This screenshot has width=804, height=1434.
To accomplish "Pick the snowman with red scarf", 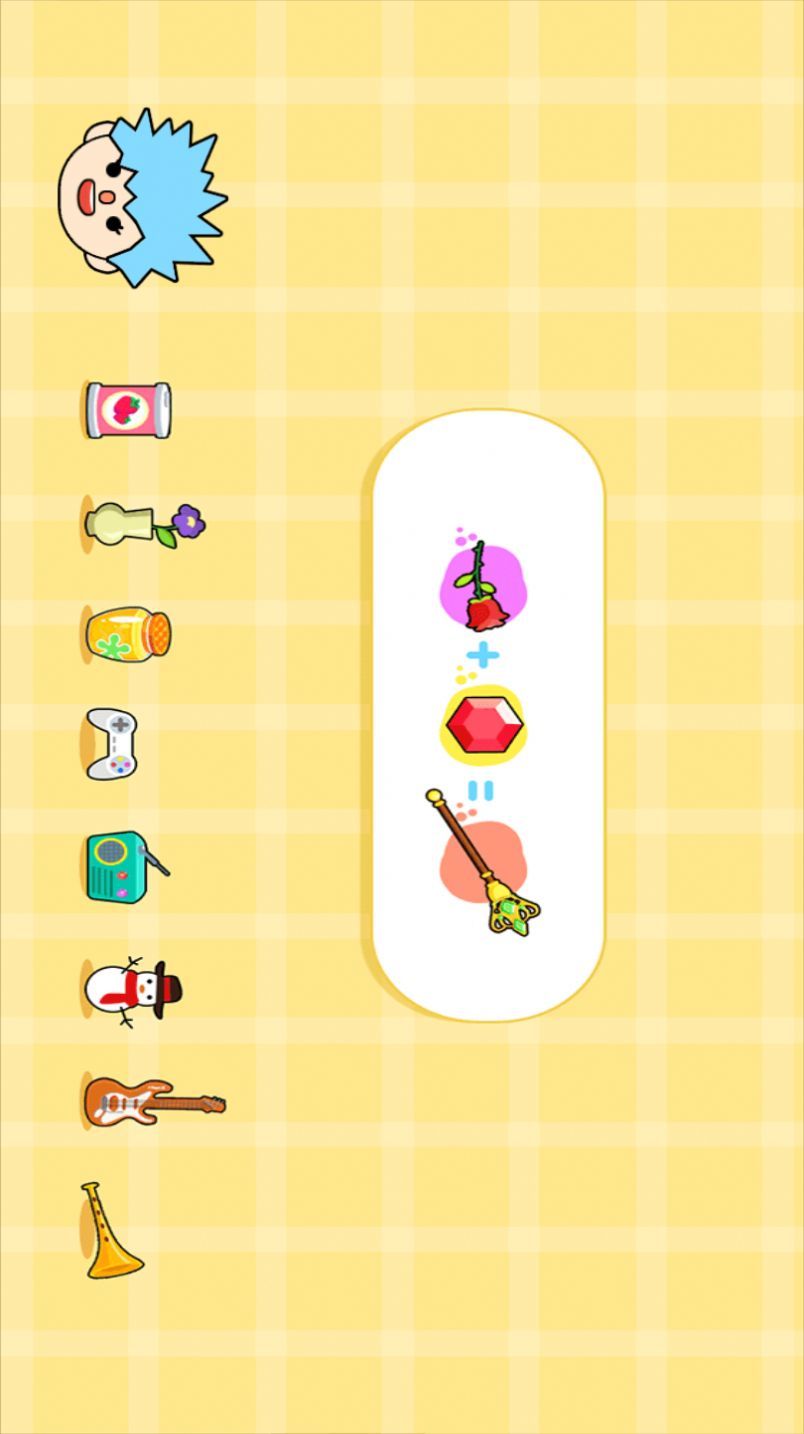I will pyautogui.click(x=133, y=990).
